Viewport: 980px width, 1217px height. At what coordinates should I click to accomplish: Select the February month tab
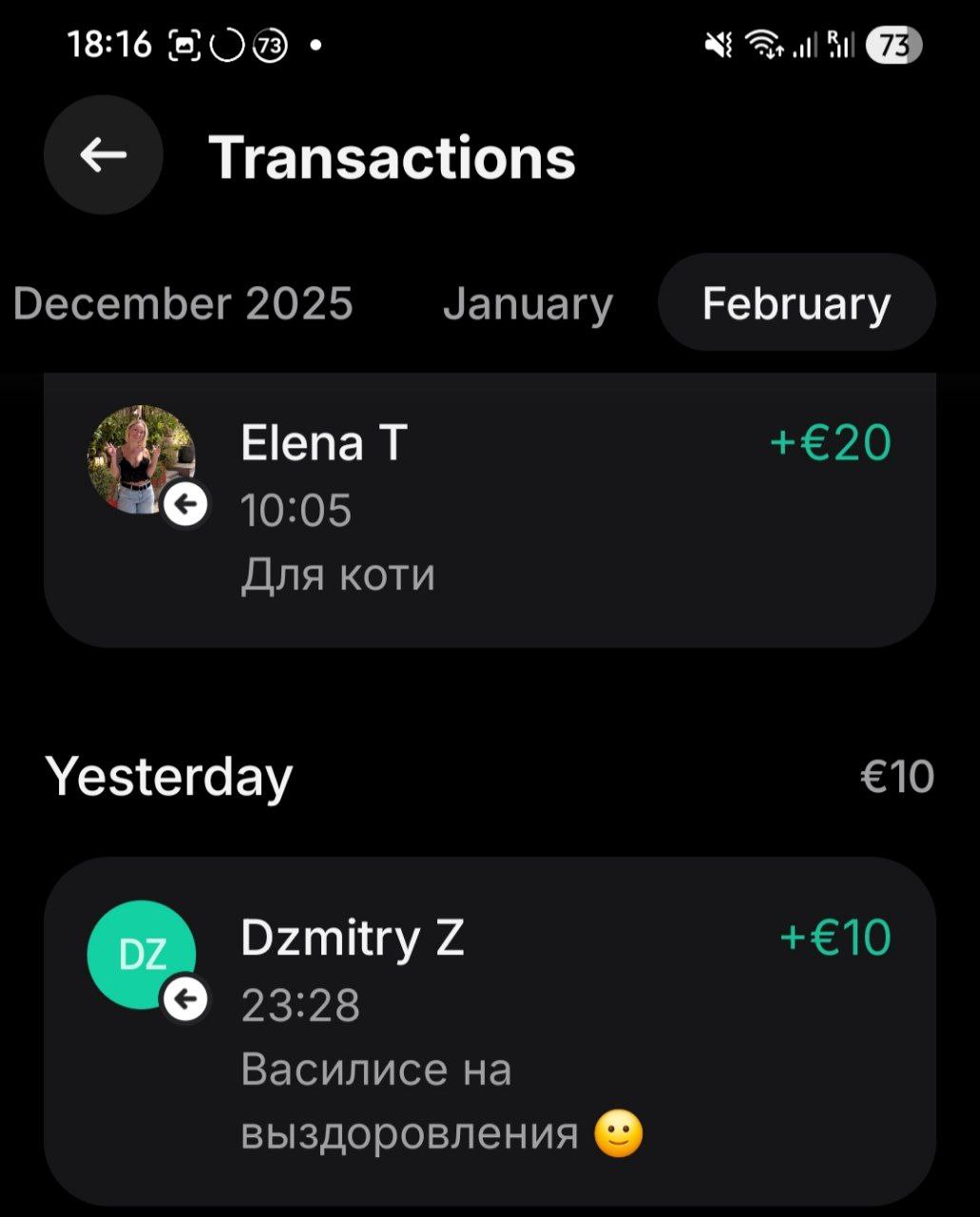click(x=796, y=304)
